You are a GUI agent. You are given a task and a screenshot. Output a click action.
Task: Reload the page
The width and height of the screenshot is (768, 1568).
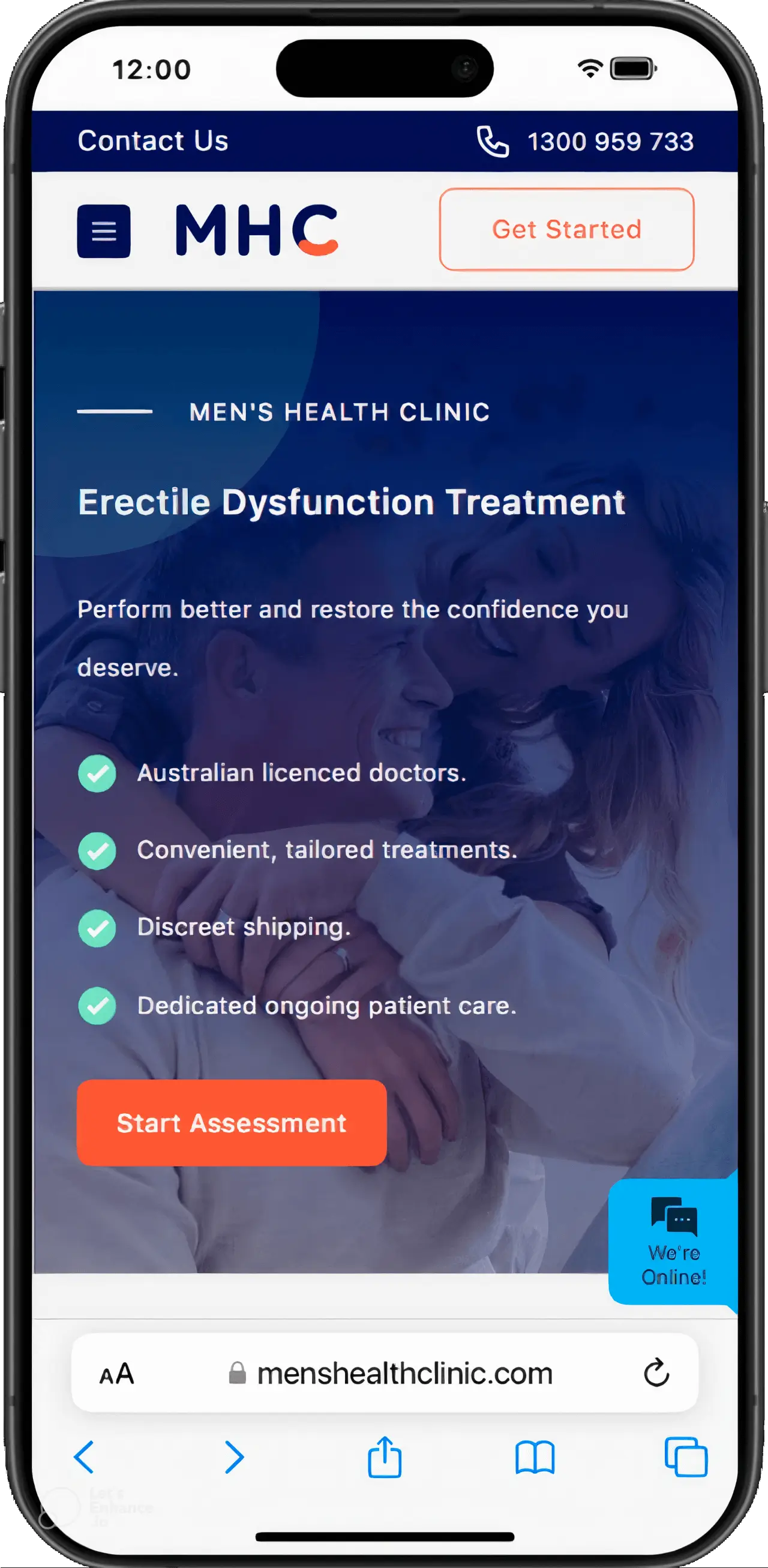[x=656, y=1373]
